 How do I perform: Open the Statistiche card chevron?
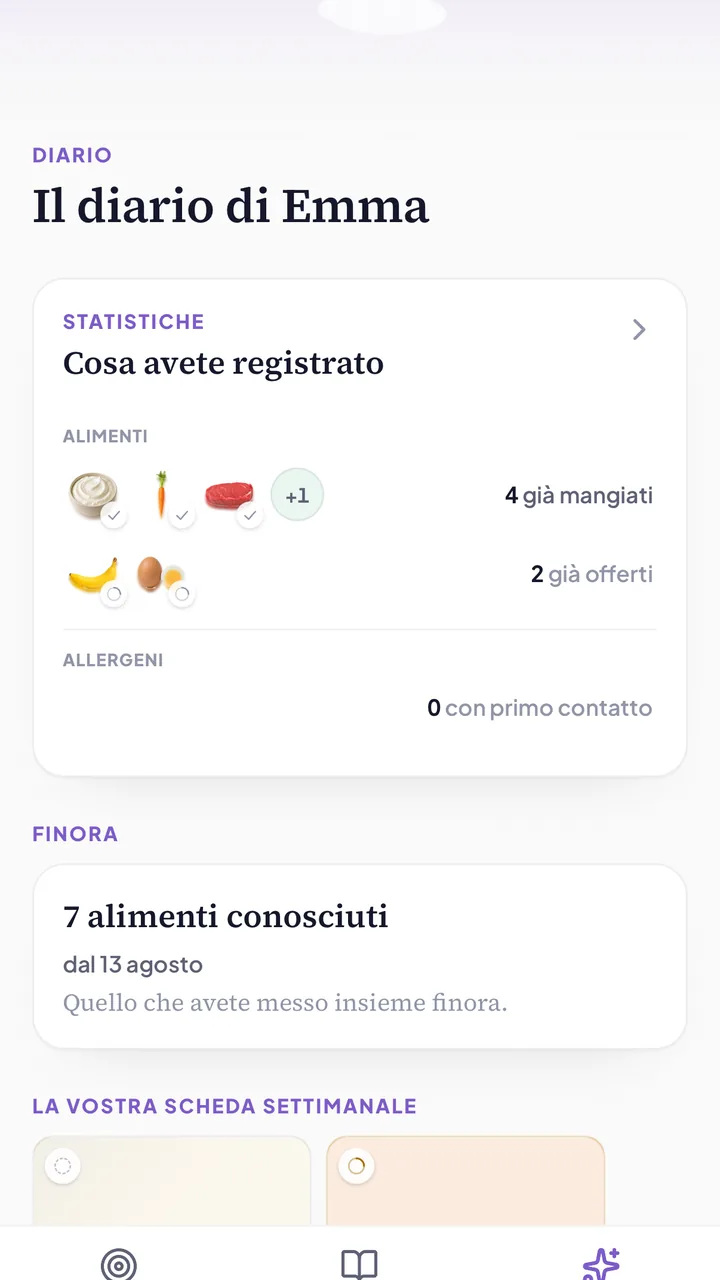pyautogui.click(x=639, y=330)
